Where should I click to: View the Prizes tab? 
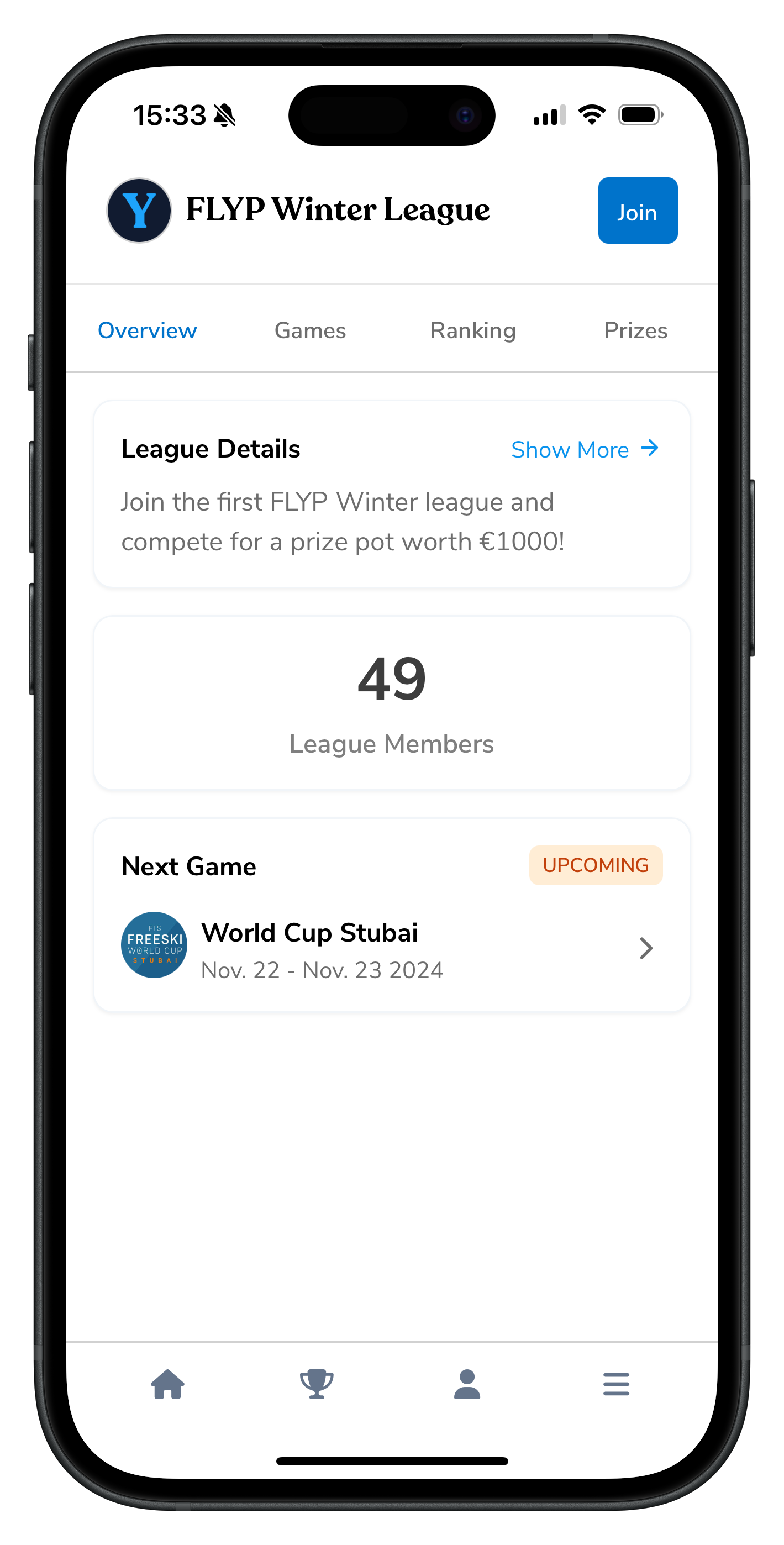(x=635, y=330)
